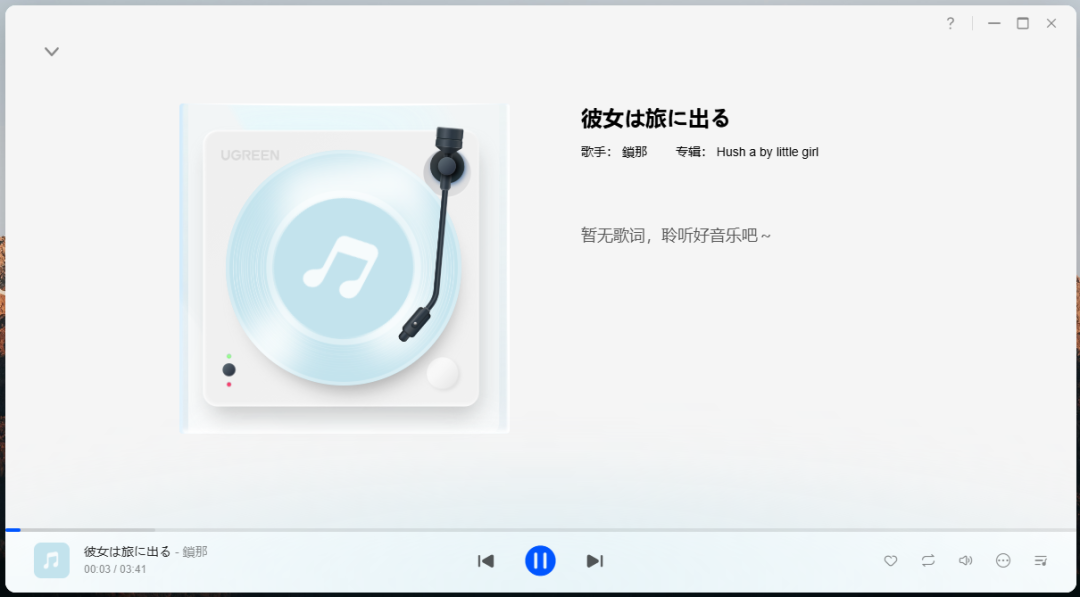Open the help question mark
The width and height of the screenshot is (1080, 597).
tap(950, 23)
